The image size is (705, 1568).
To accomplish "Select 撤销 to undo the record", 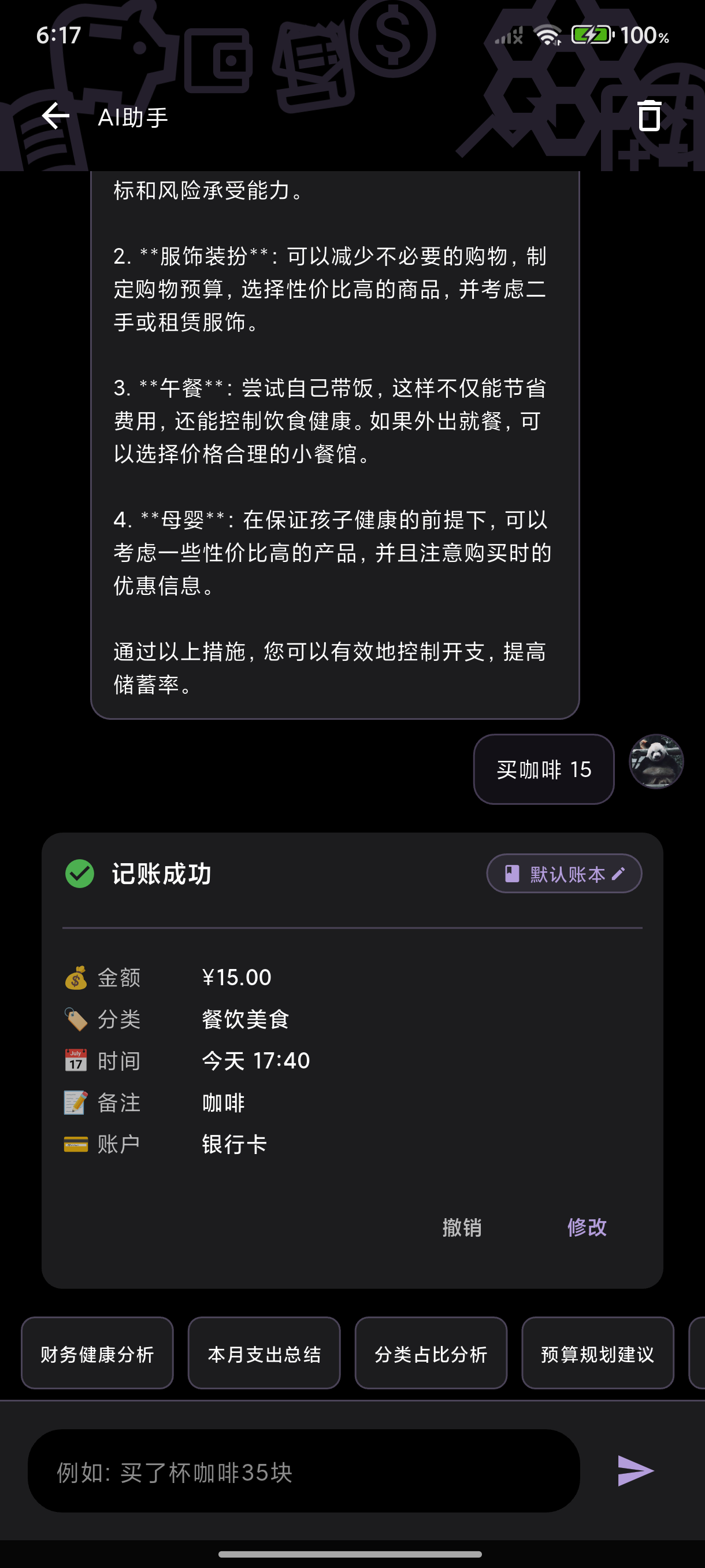I will (461, 1227).
